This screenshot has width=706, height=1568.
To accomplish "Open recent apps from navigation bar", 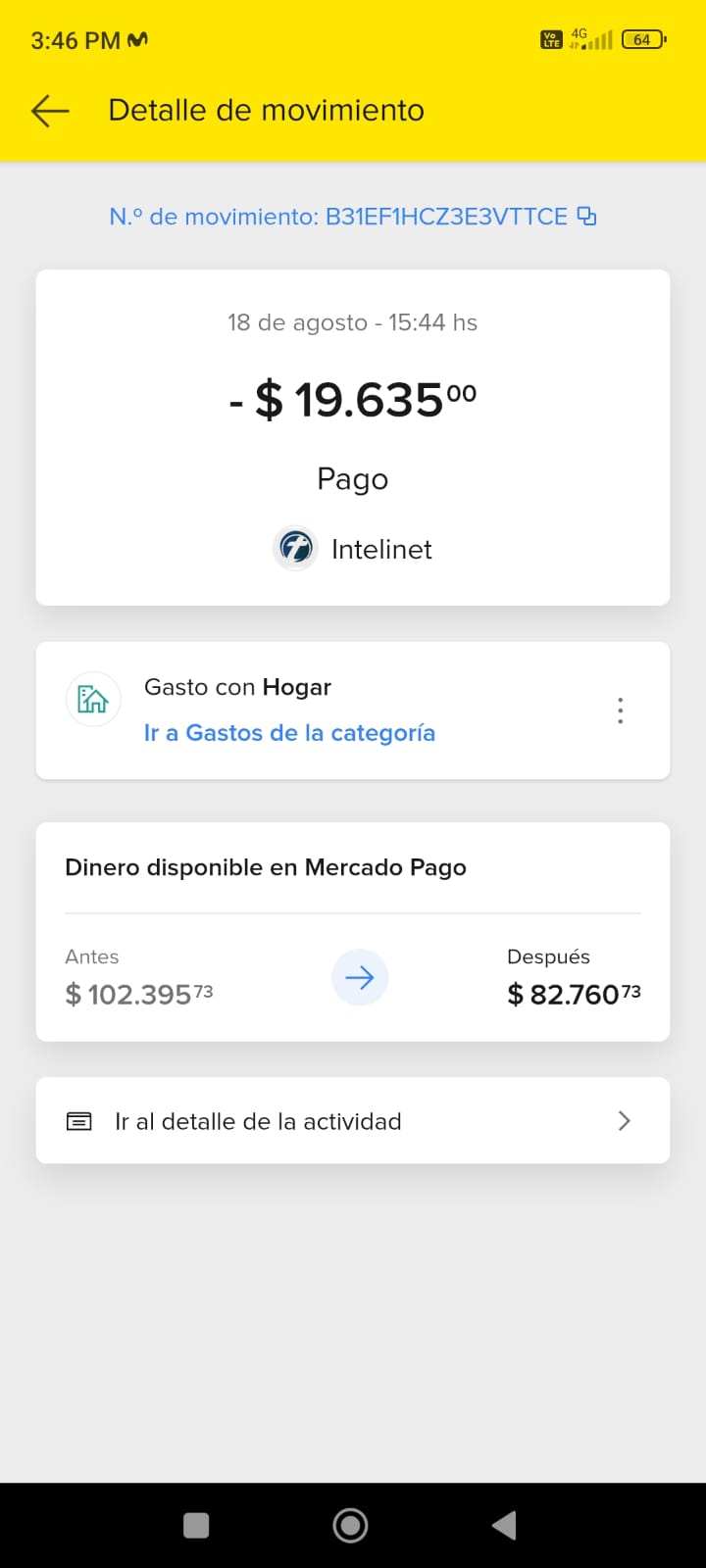I will (196, 1525).
